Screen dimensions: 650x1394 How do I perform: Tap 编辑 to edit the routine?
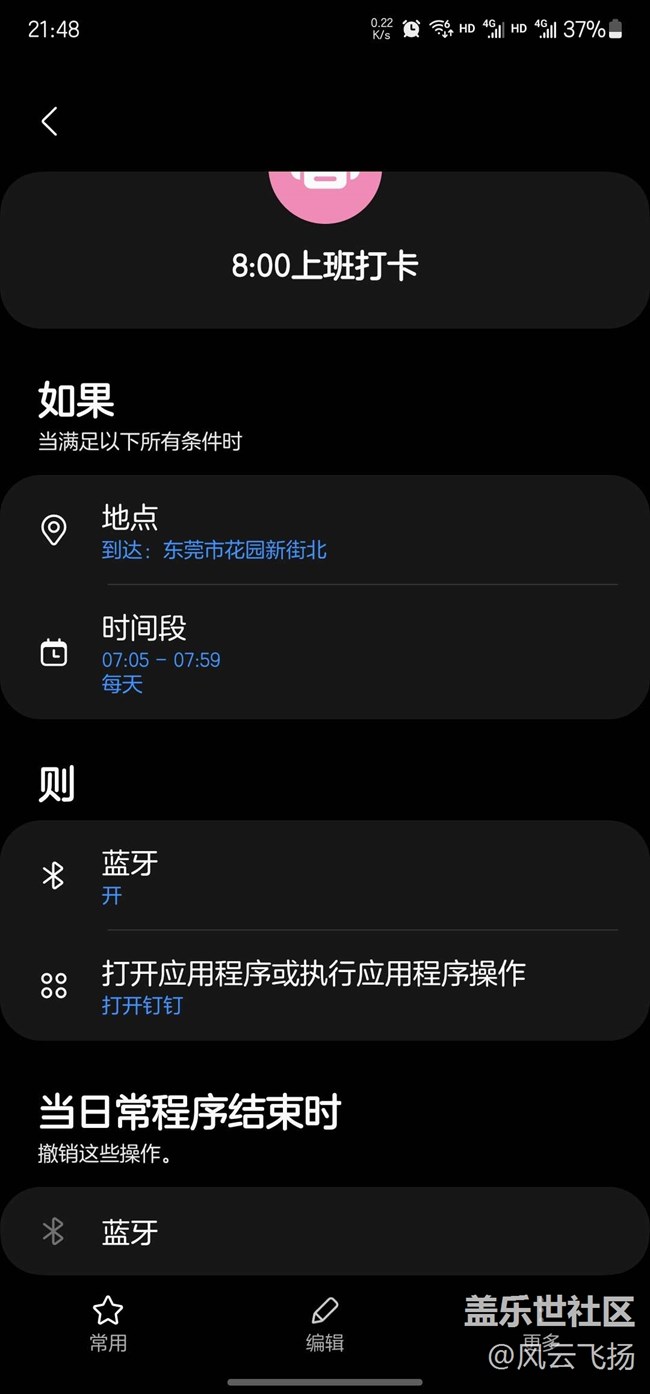pos(324,1323)
